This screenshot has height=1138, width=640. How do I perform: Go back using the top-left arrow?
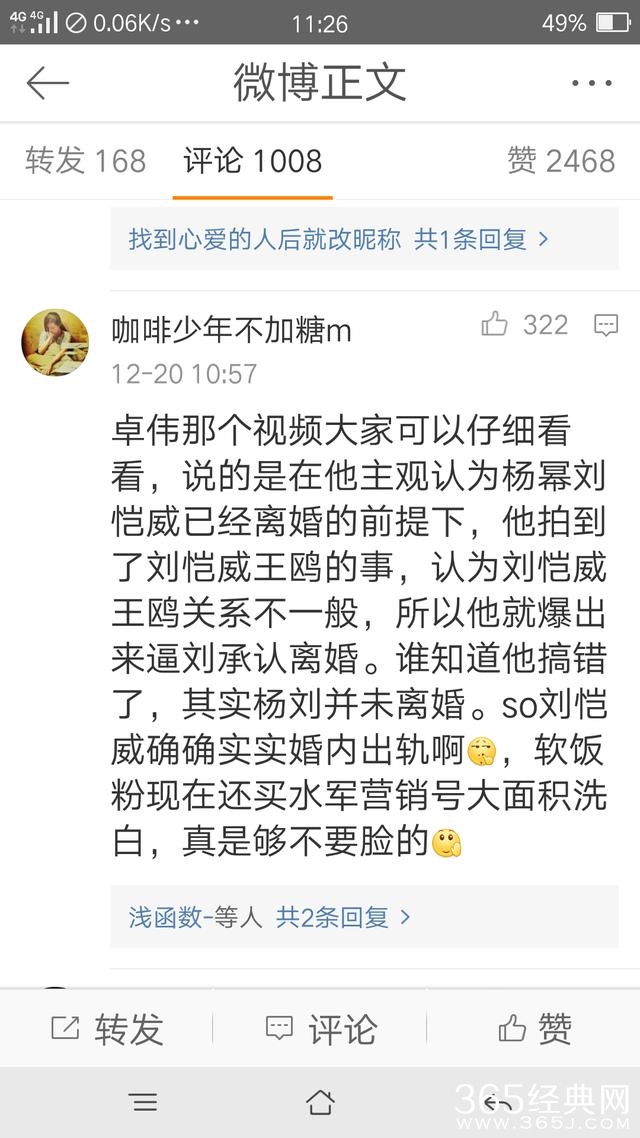[47, 84]
